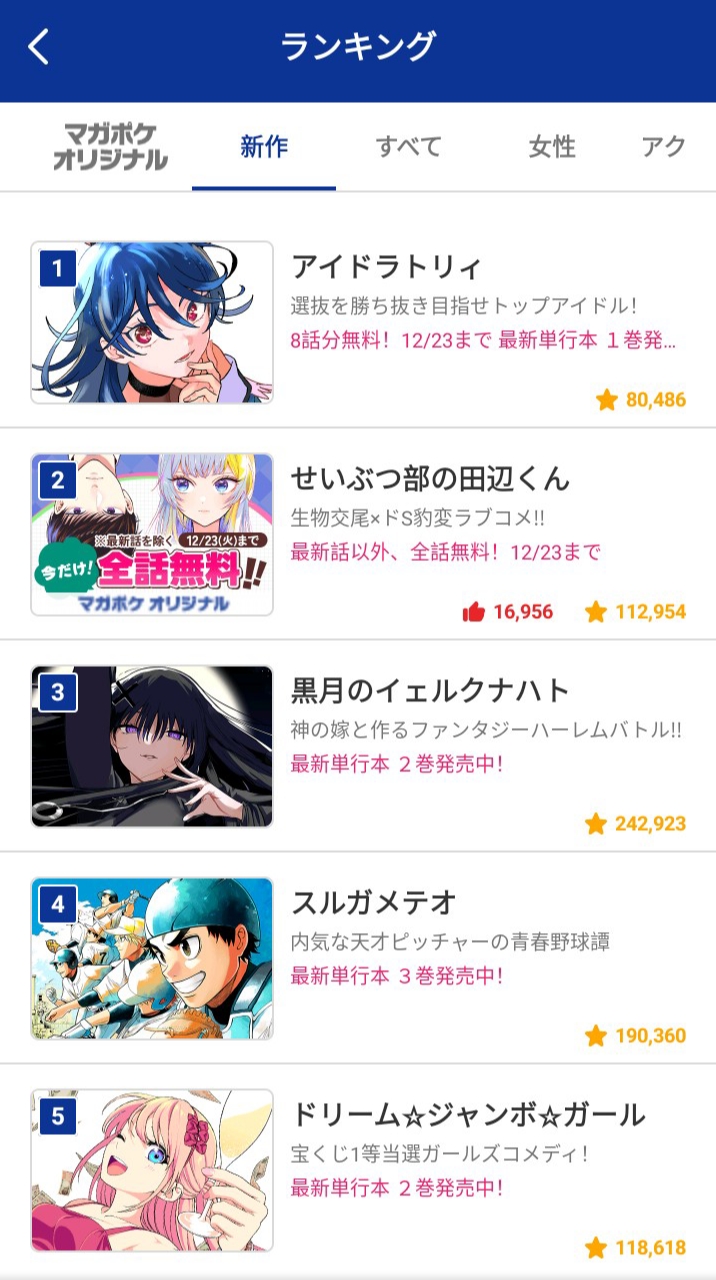Switch to the すべて tab
The width and height of the screenshot is (716, 1280).
pyautogui.click(x=408, y=147)
